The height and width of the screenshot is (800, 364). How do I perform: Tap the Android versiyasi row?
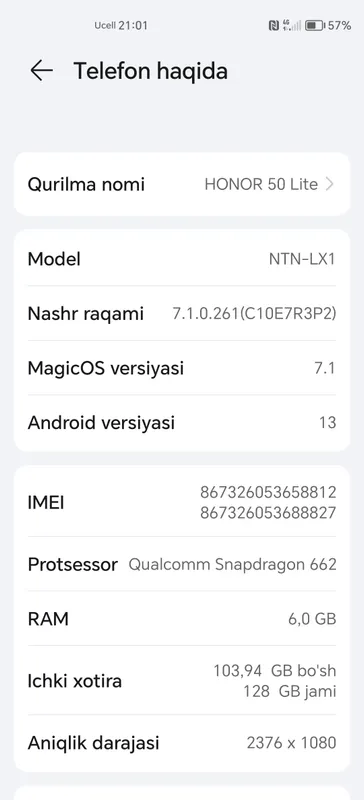point(182,423)
